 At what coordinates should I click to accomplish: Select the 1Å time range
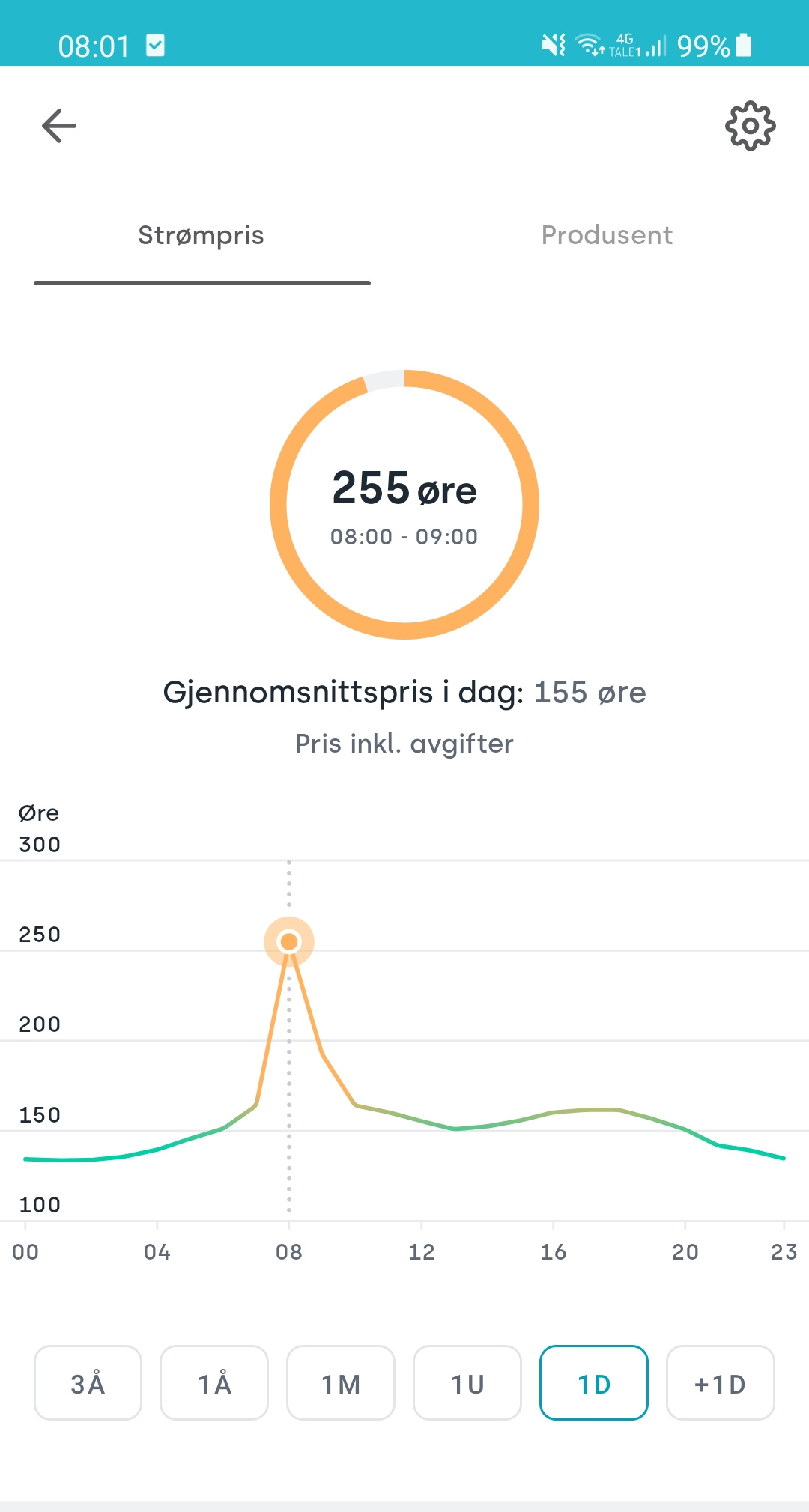pyautogui.click(x=214, y=1382)
